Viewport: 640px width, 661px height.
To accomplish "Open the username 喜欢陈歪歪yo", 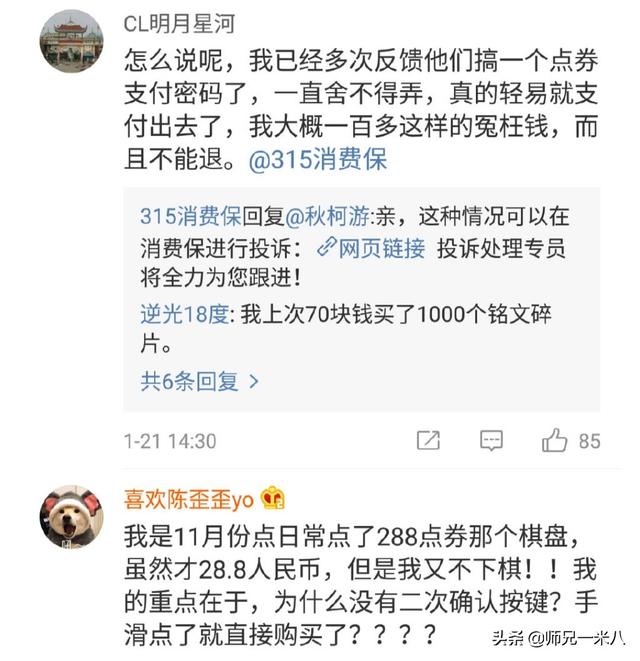I will [190, 498].
